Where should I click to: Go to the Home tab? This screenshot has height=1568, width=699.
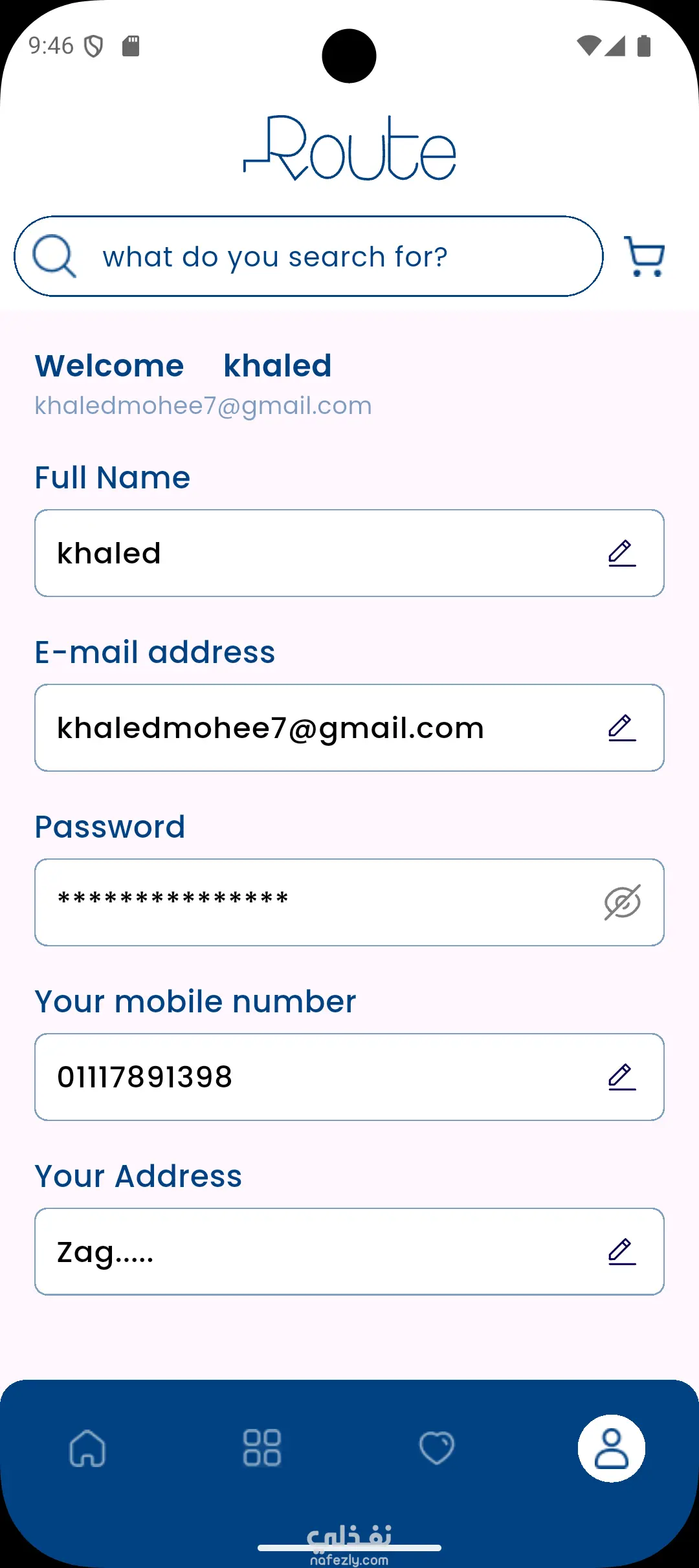tap(87, 1448)
